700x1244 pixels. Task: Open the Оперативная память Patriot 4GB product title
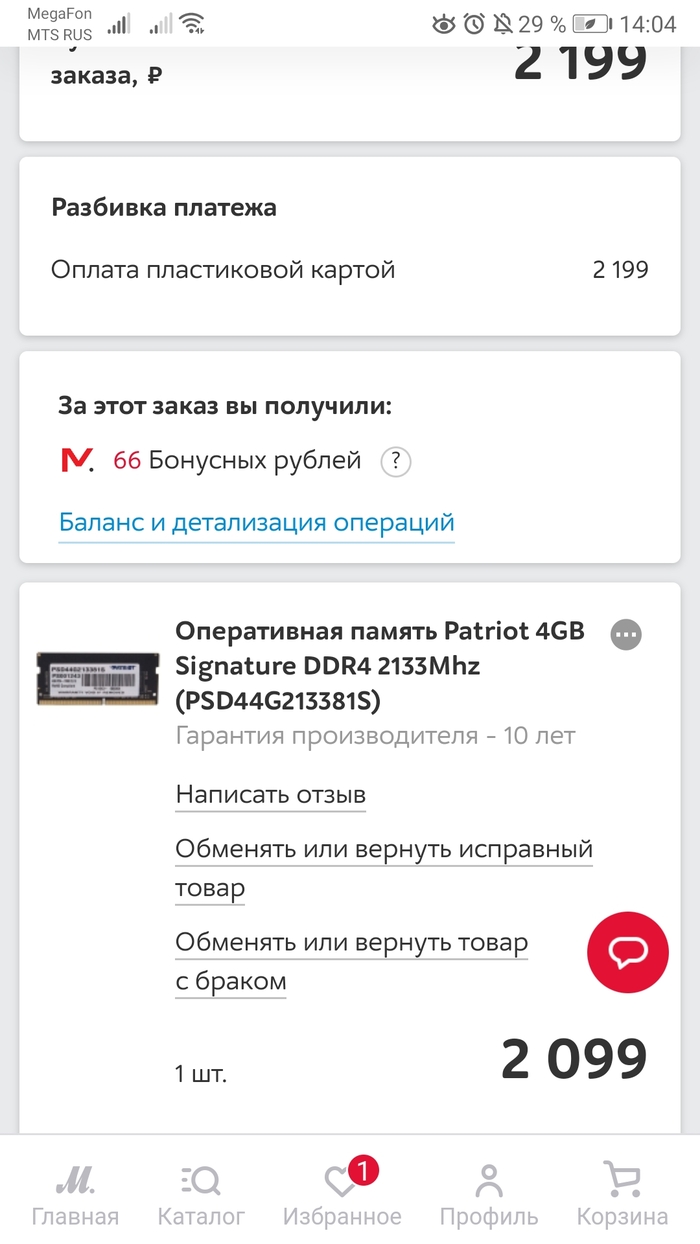(379, 666)
